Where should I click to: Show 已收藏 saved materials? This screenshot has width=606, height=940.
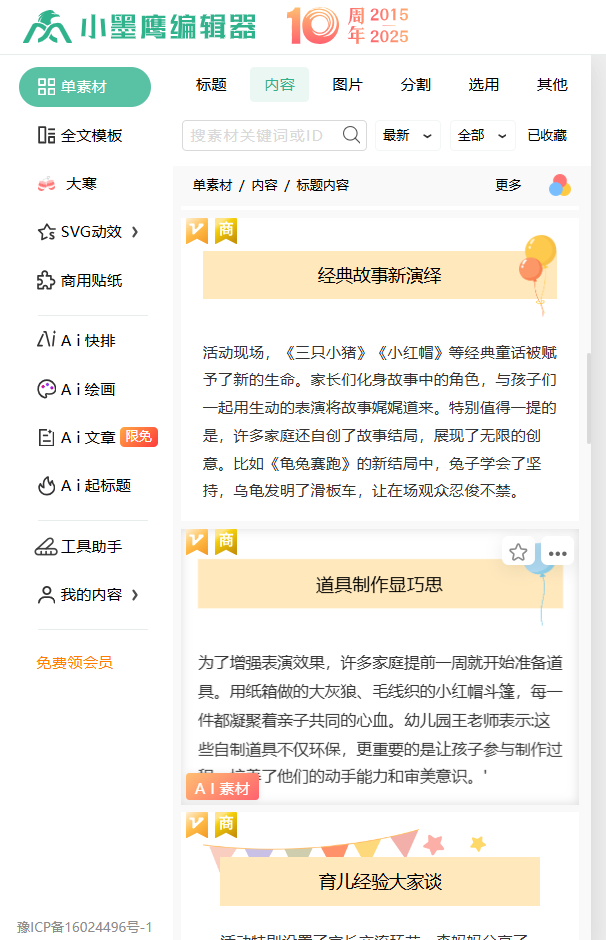click(x=547, y=135)
